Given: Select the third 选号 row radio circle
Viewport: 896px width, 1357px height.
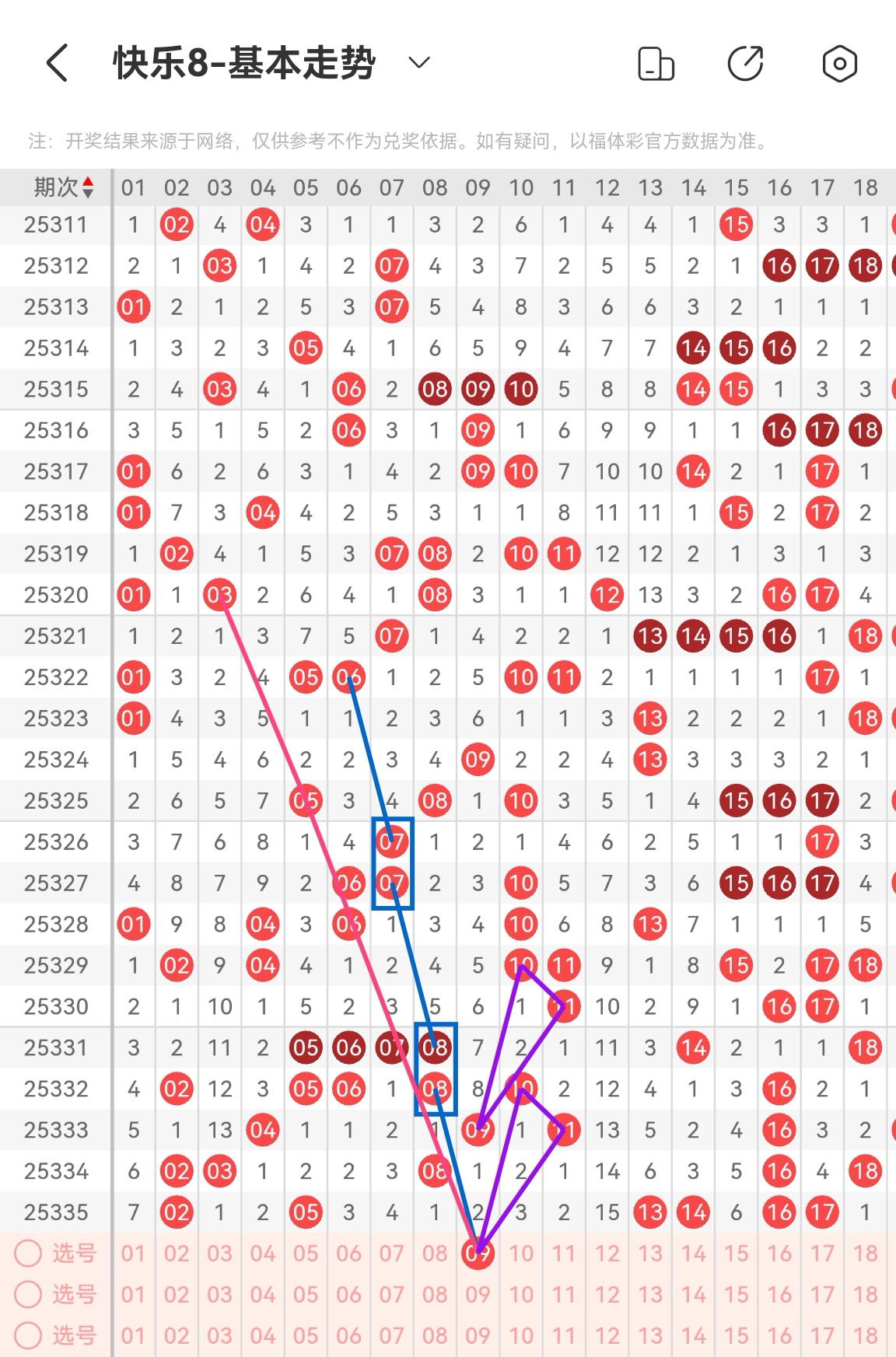Looking at the screenshot, I should [28, 1335].
